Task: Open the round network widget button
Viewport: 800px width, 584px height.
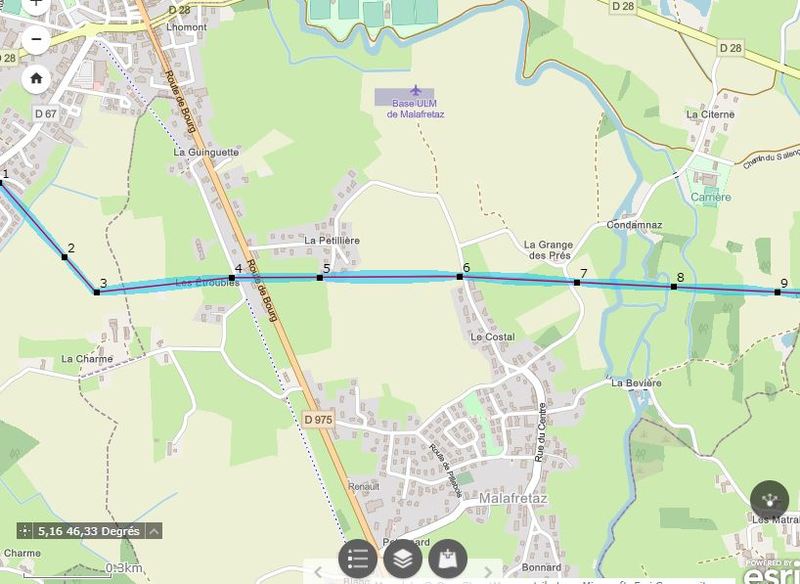Action: (769, 499)
